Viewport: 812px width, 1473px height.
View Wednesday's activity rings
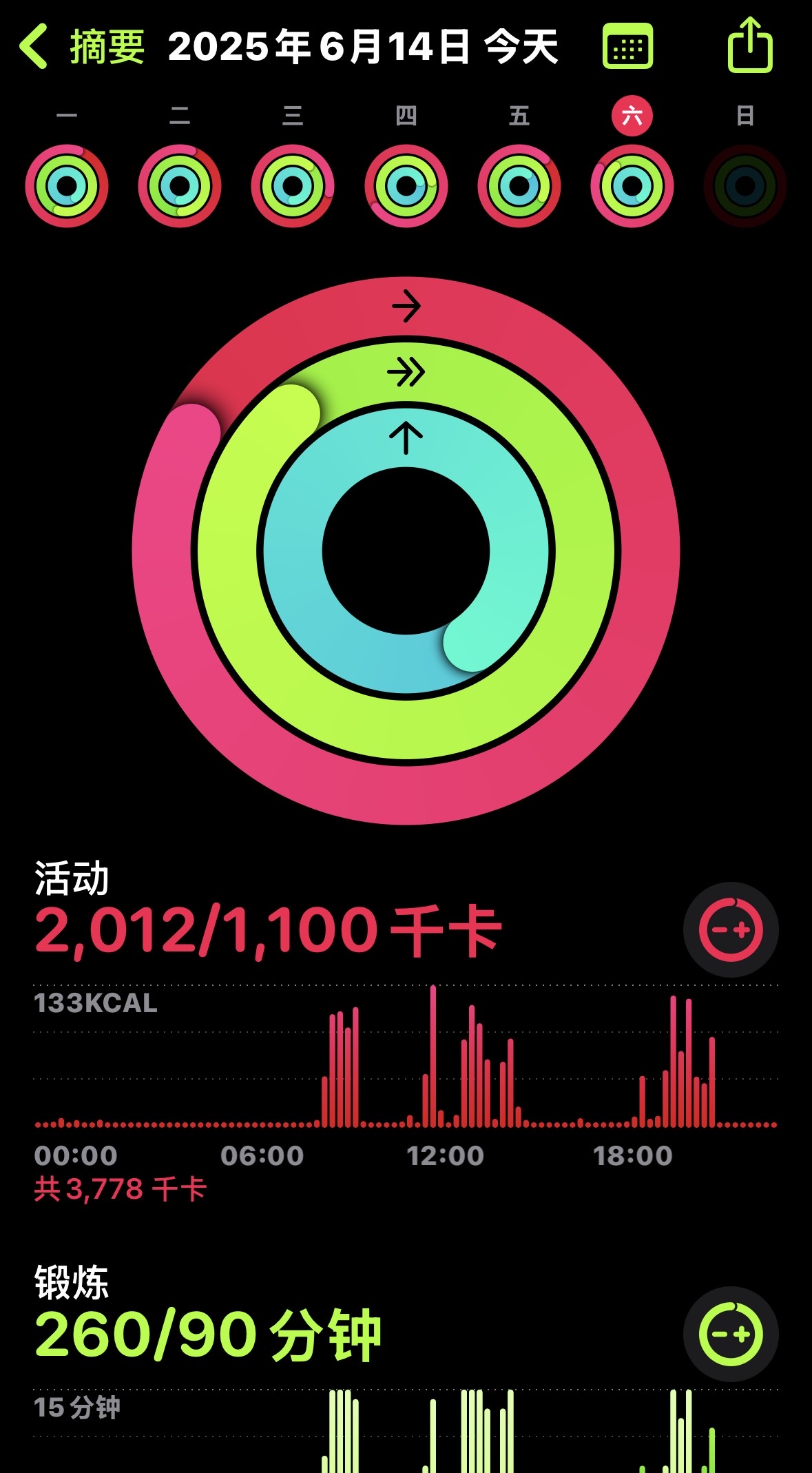click(x=293, y=185)
